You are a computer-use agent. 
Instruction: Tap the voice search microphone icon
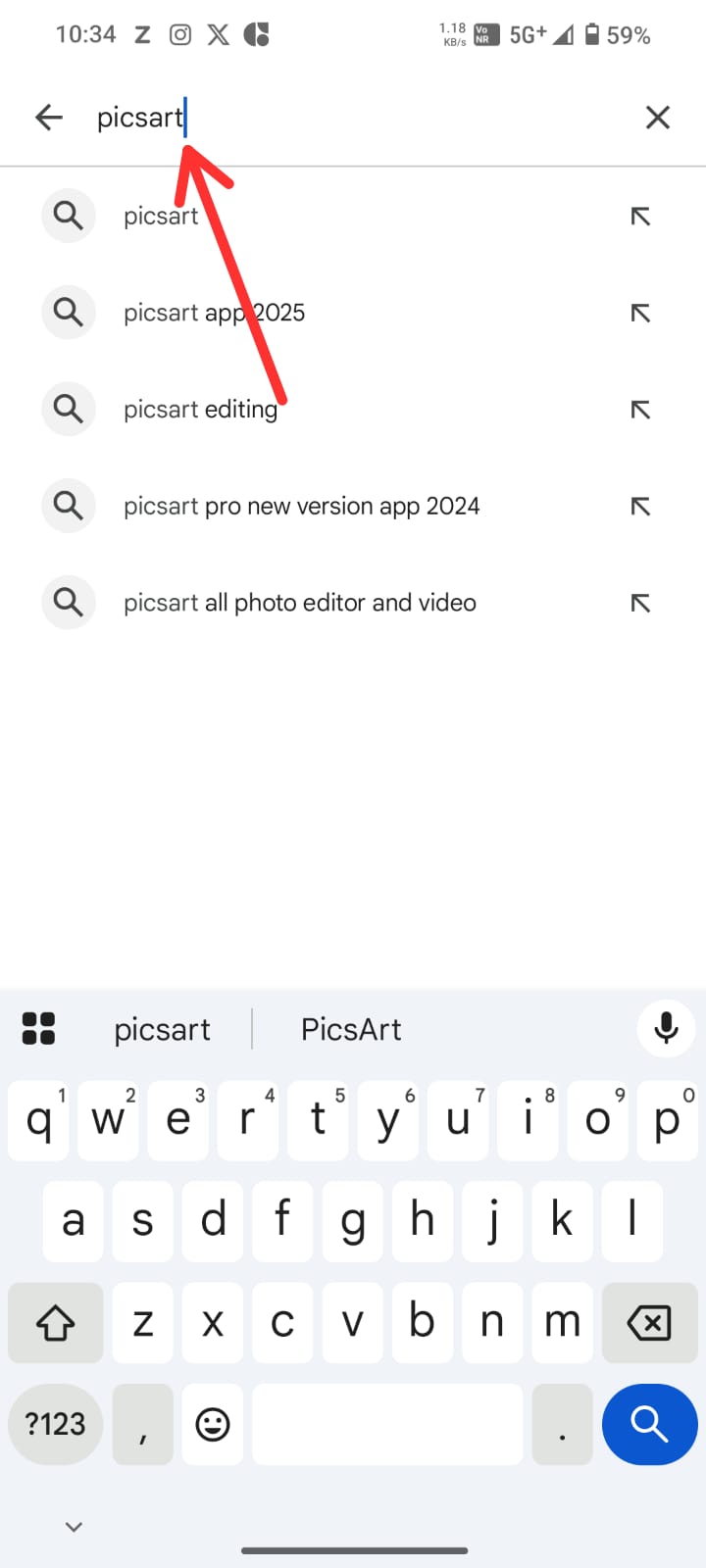pos(666,1029)
